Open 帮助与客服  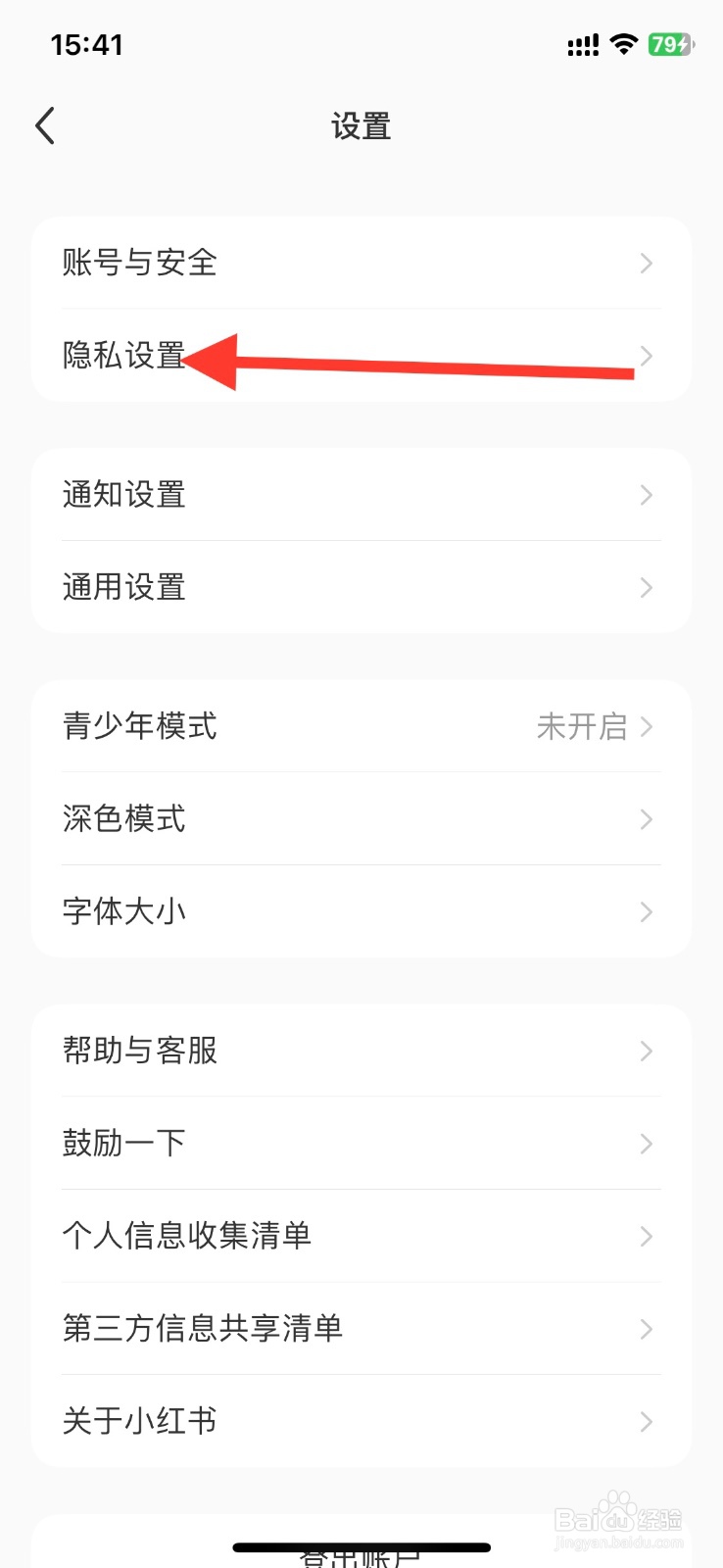361,1051
